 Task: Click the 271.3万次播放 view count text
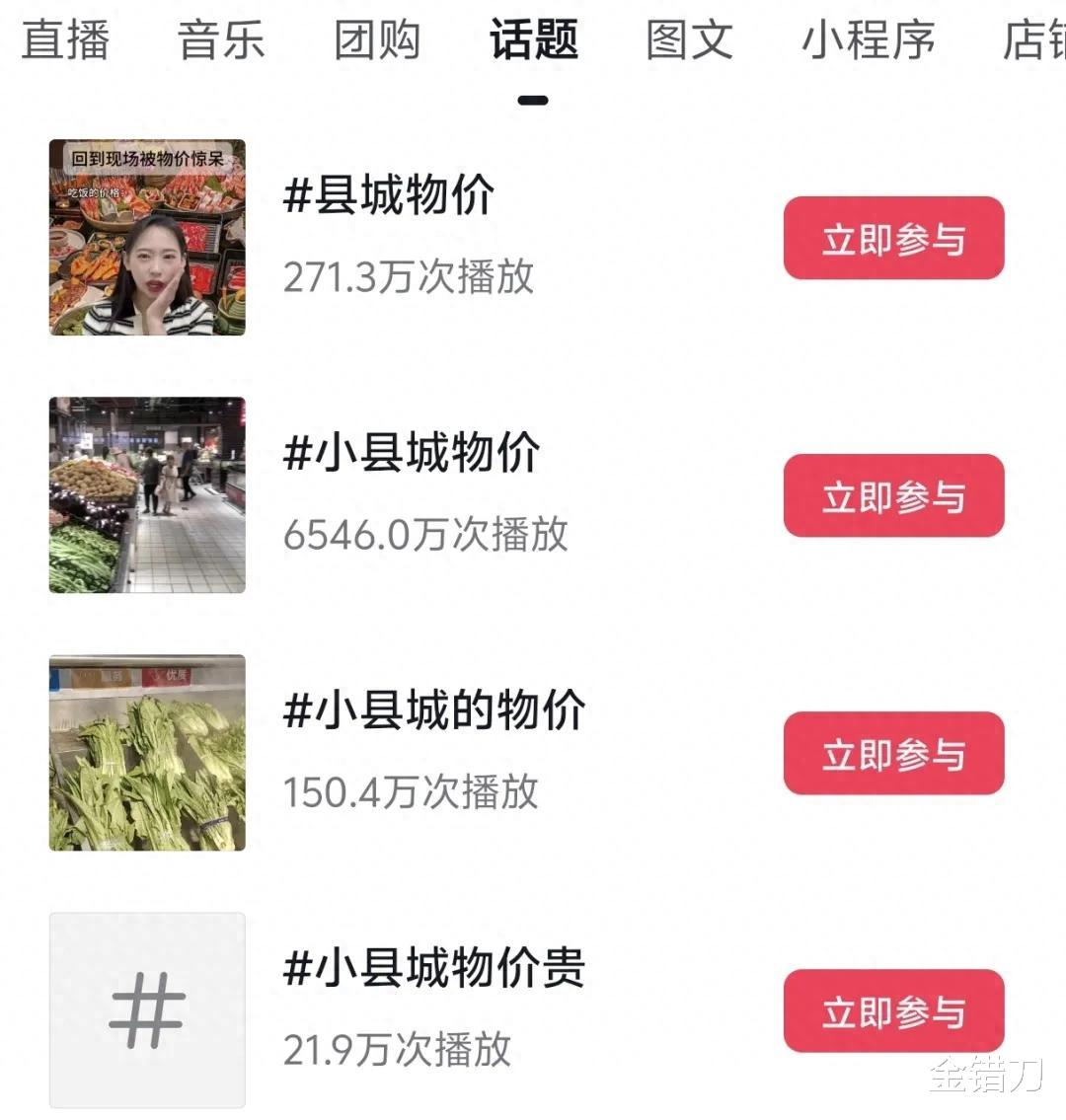407,277
